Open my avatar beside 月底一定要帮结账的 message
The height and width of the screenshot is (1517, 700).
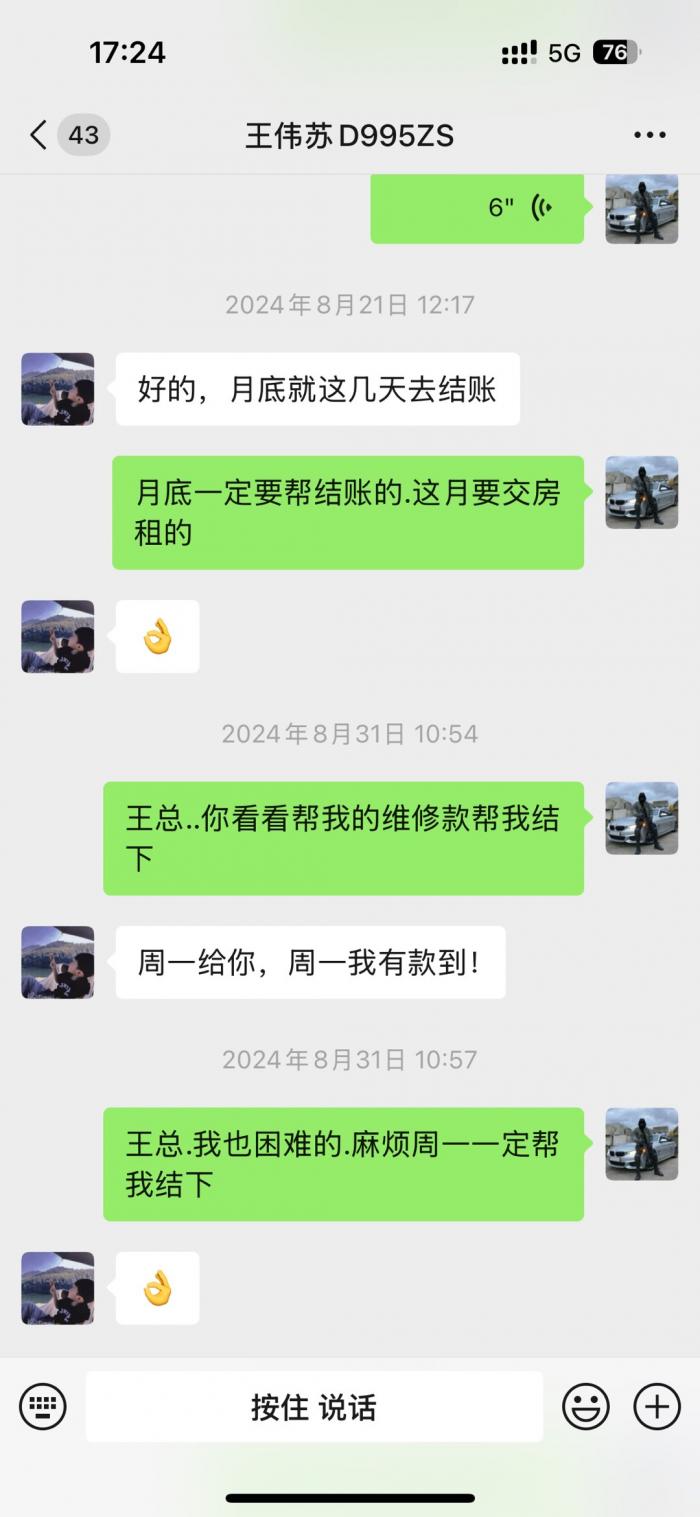click(x=642, y=492)
